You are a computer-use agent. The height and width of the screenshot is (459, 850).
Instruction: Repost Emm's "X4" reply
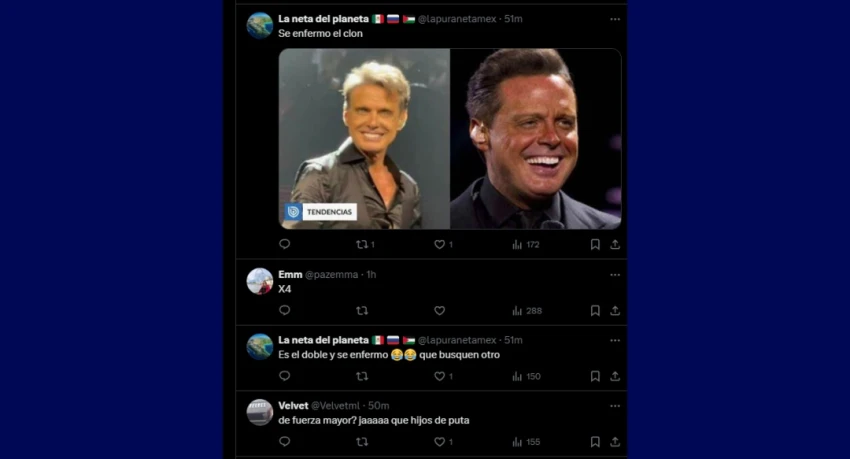[x=362, y=310]
